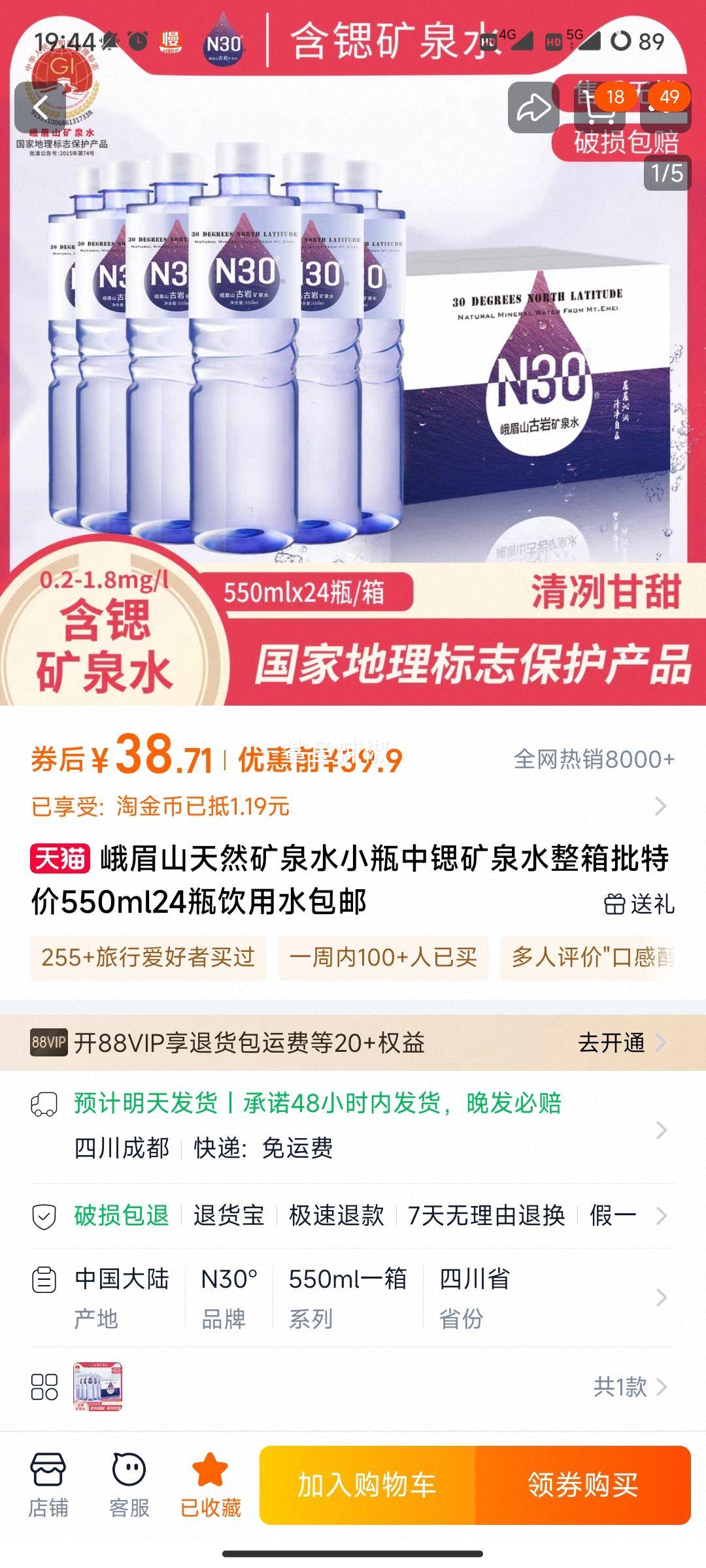Screen dimensions: 706x1568
Task: Tap the 送礼 gift option
Action: pyautogui.click(x=639, y=904)
